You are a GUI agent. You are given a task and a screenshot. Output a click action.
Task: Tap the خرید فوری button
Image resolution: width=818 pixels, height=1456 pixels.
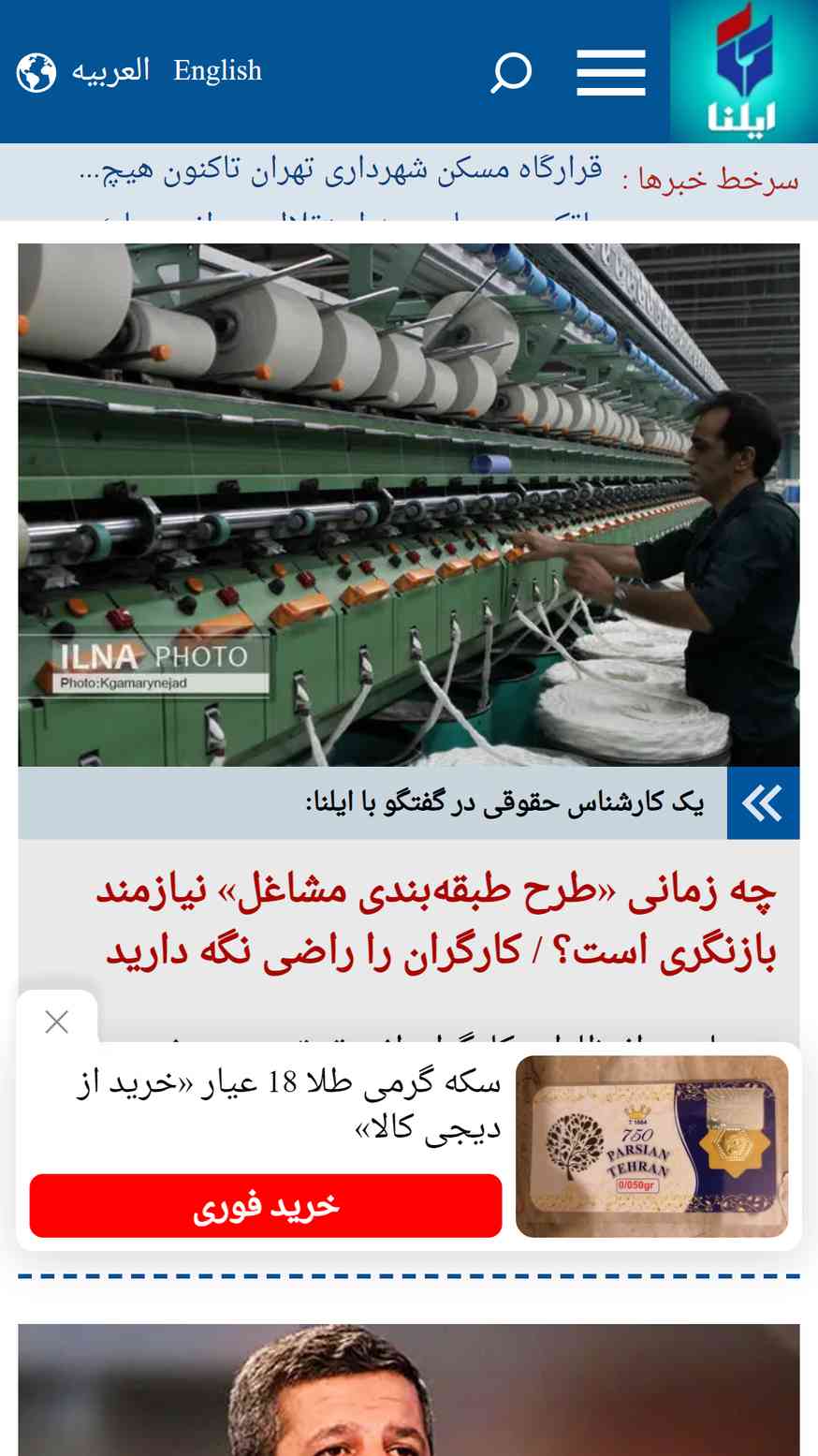coord(266,1206)
